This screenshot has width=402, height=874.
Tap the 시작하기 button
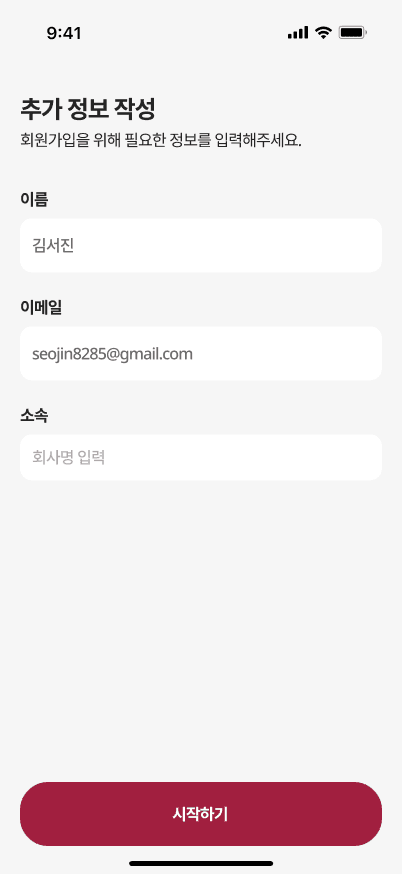pyautogui.click(x=201, y=814)
